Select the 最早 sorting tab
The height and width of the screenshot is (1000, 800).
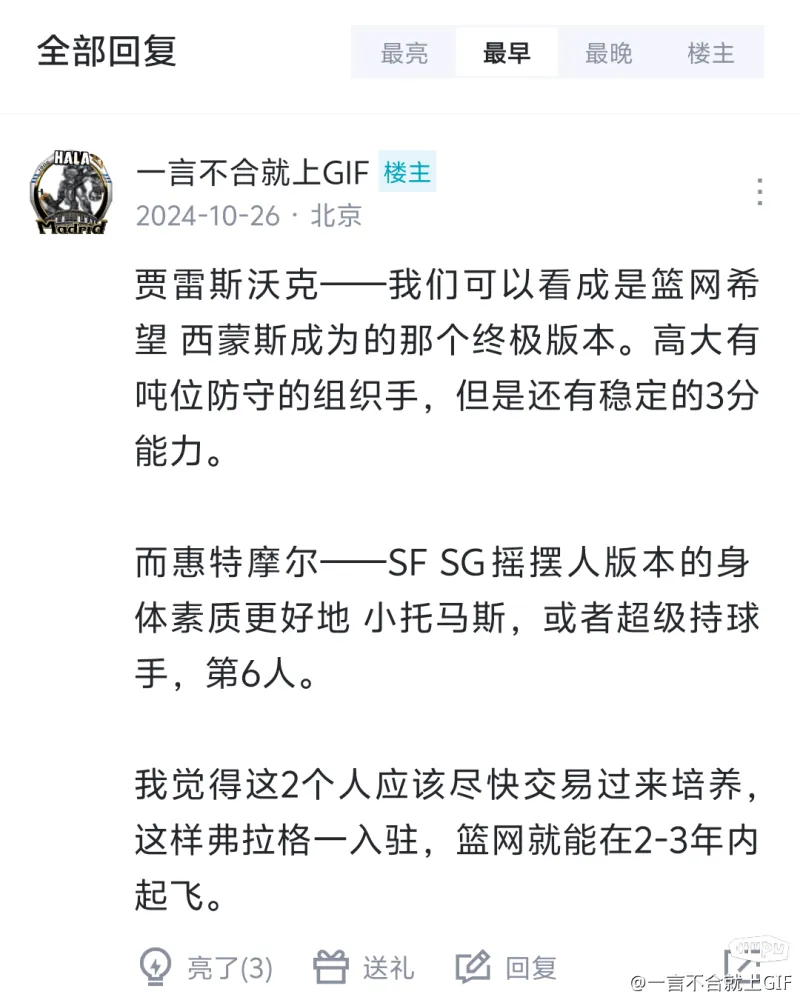pos(506,53)
